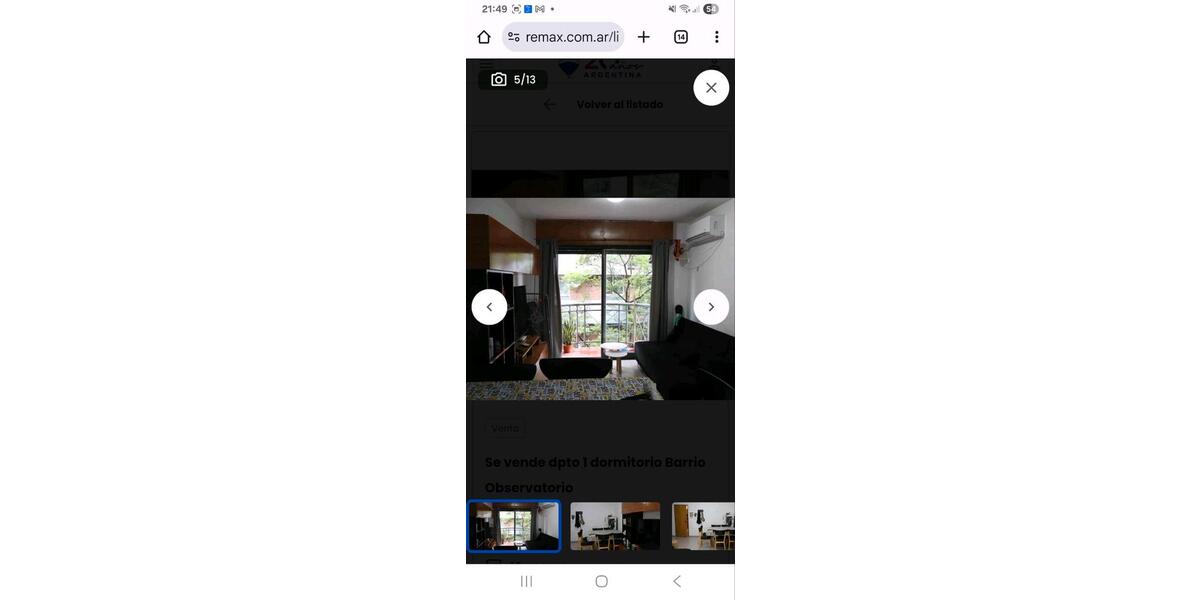Viewport: 1200px width, 600px height.
Task: Open recent apps from the navigation bar
Action: click(x=526, y=581)
